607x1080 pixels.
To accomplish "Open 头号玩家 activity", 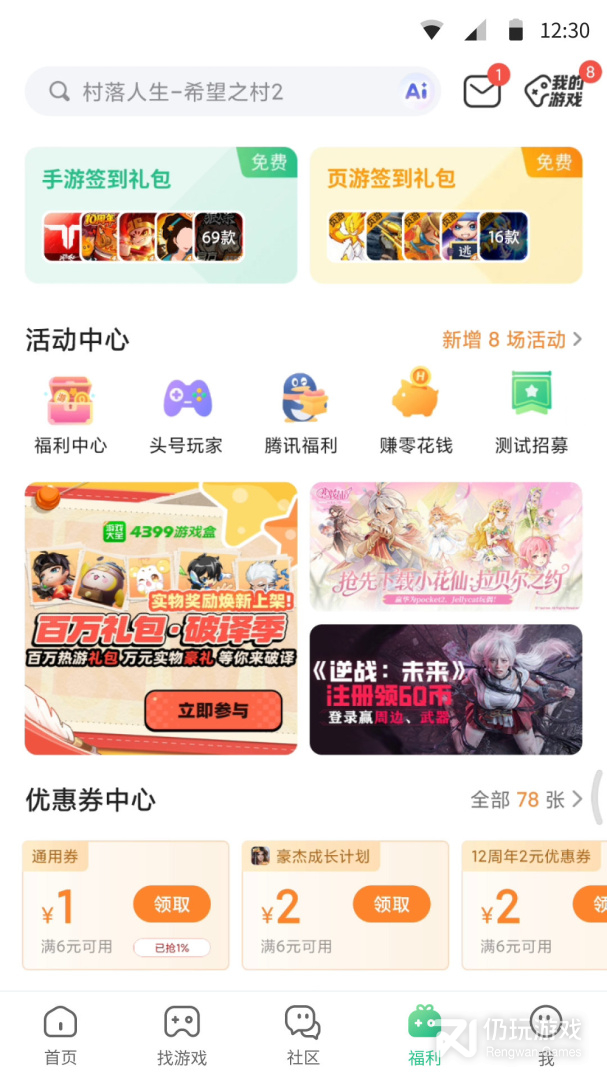I will (186, 413).
